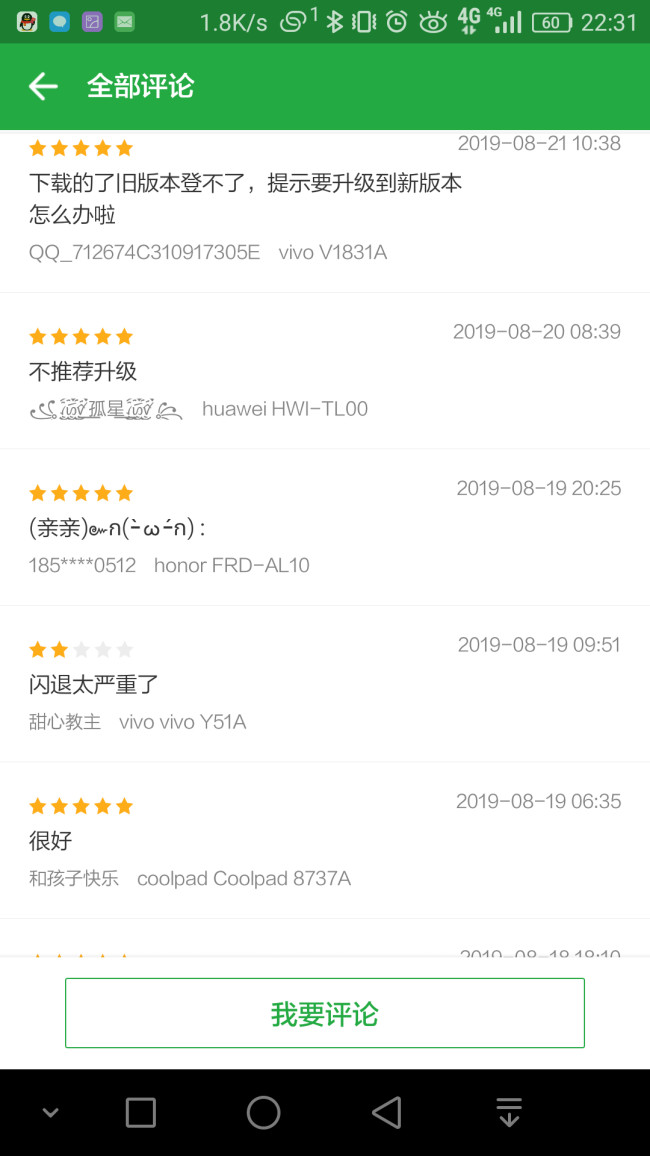Go back using the header arrow
This screenshot has height=1156, width=650.
tap(43, 87)
